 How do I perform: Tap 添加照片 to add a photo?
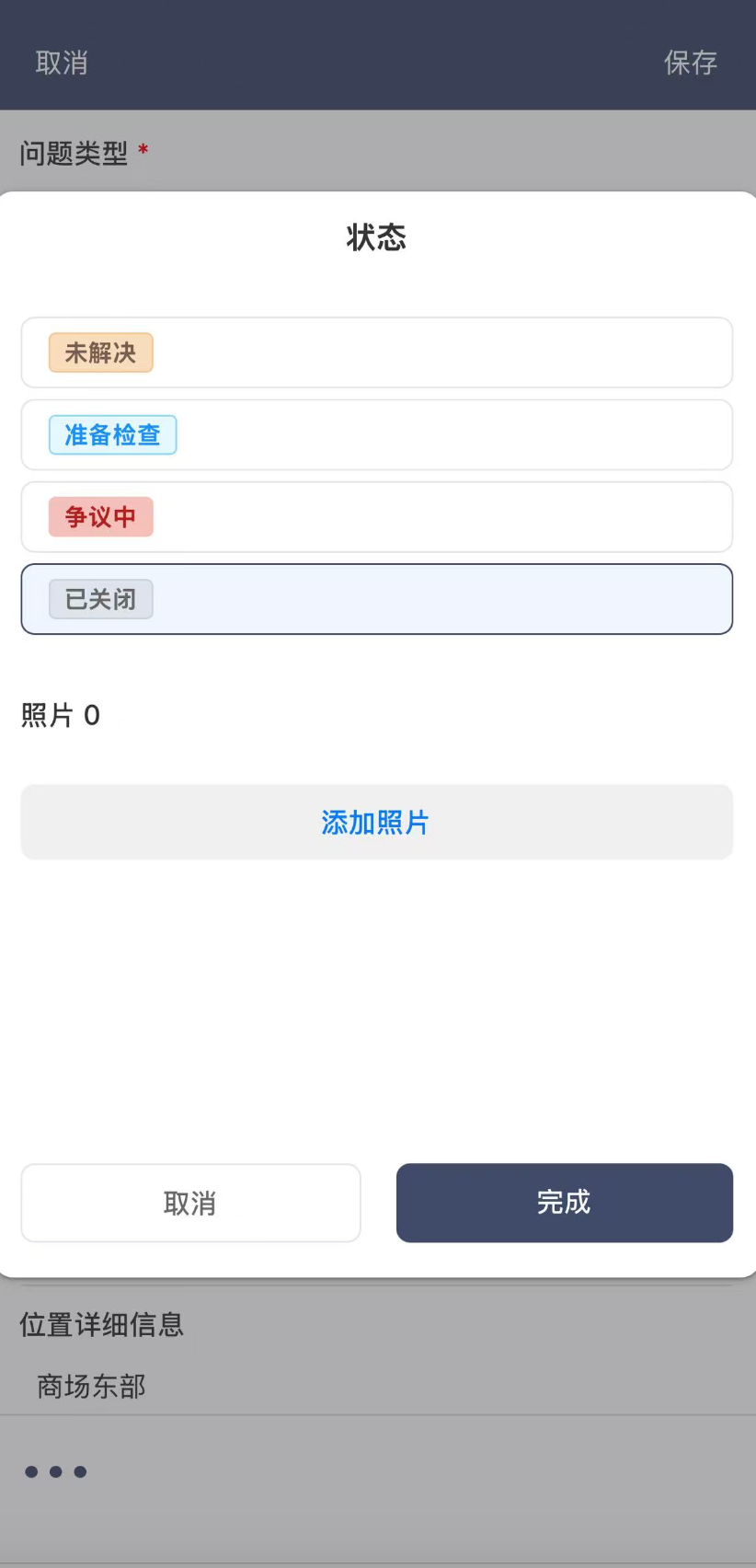click(x=376, y=822)
